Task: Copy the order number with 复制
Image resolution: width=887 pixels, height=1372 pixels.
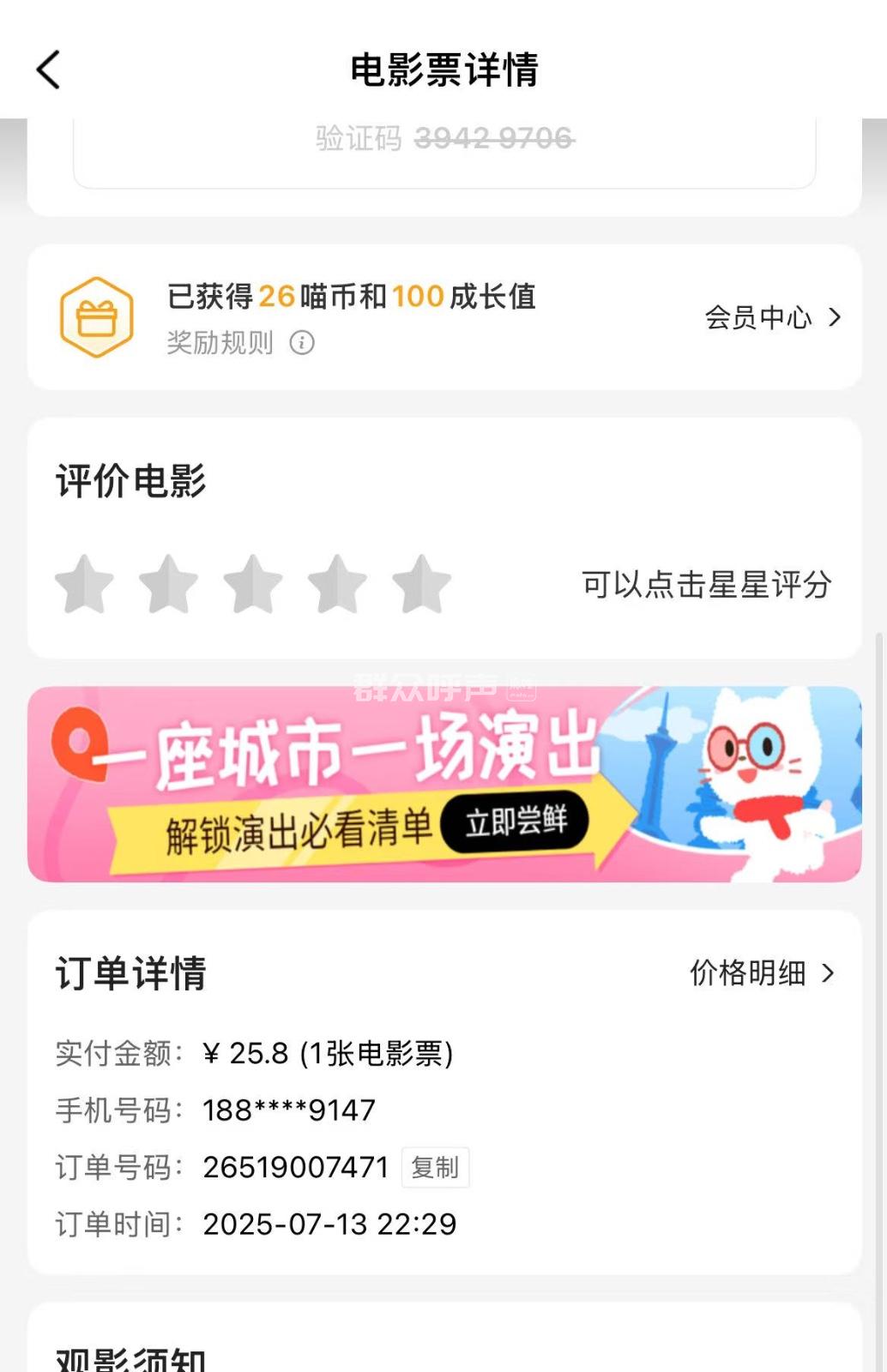Action: pos(435,1167)
